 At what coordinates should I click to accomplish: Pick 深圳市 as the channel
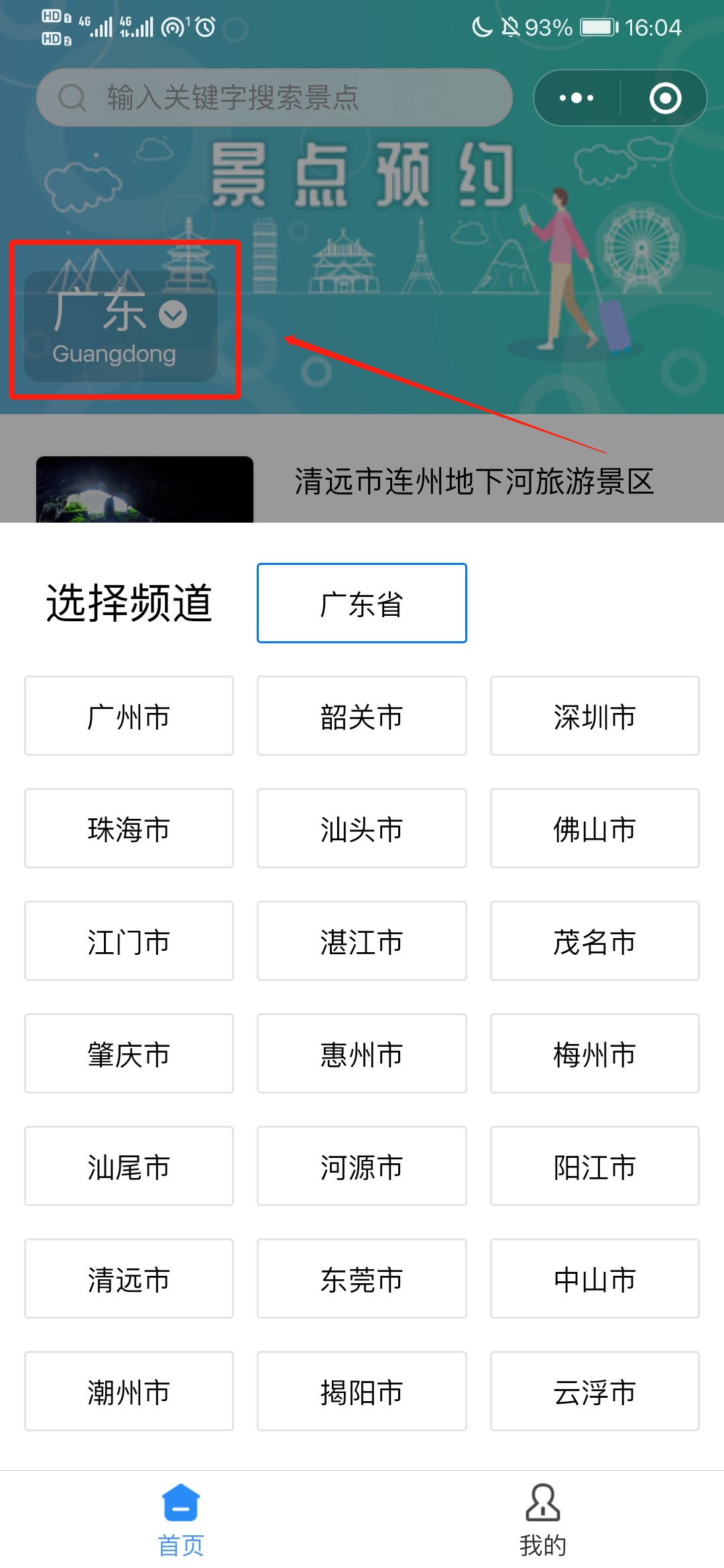(x=594, y=716)
